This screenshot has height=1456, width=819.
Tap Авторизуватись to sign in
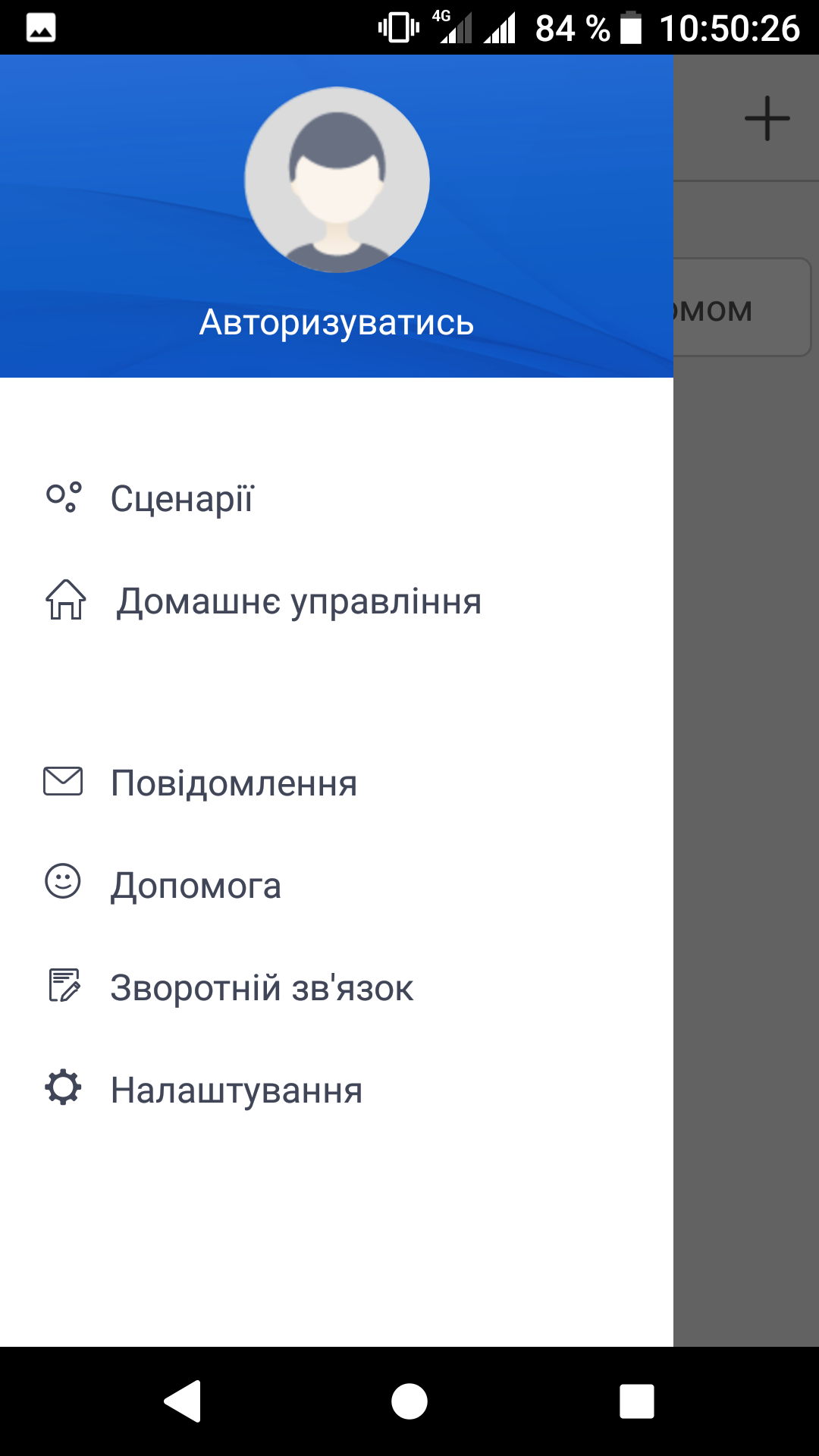(x=337, y=322)
